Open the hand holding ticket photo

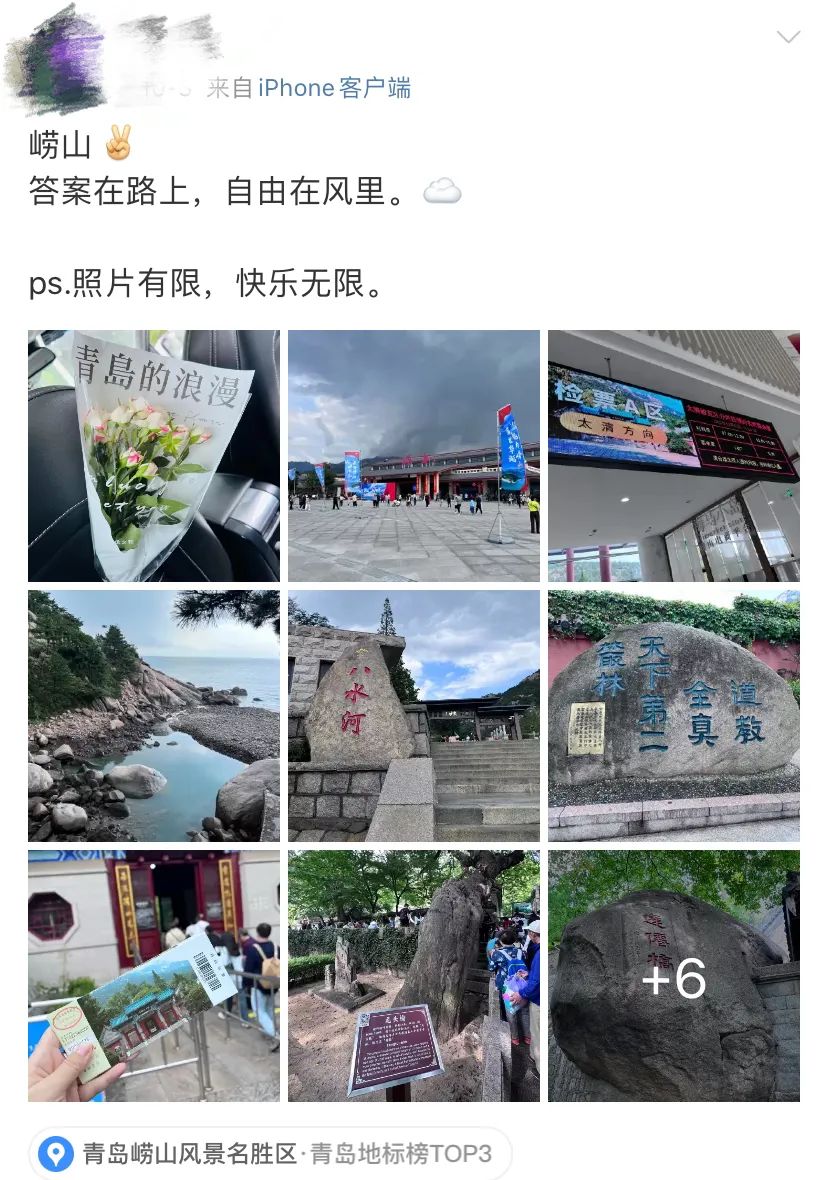[x=154, y=976]
